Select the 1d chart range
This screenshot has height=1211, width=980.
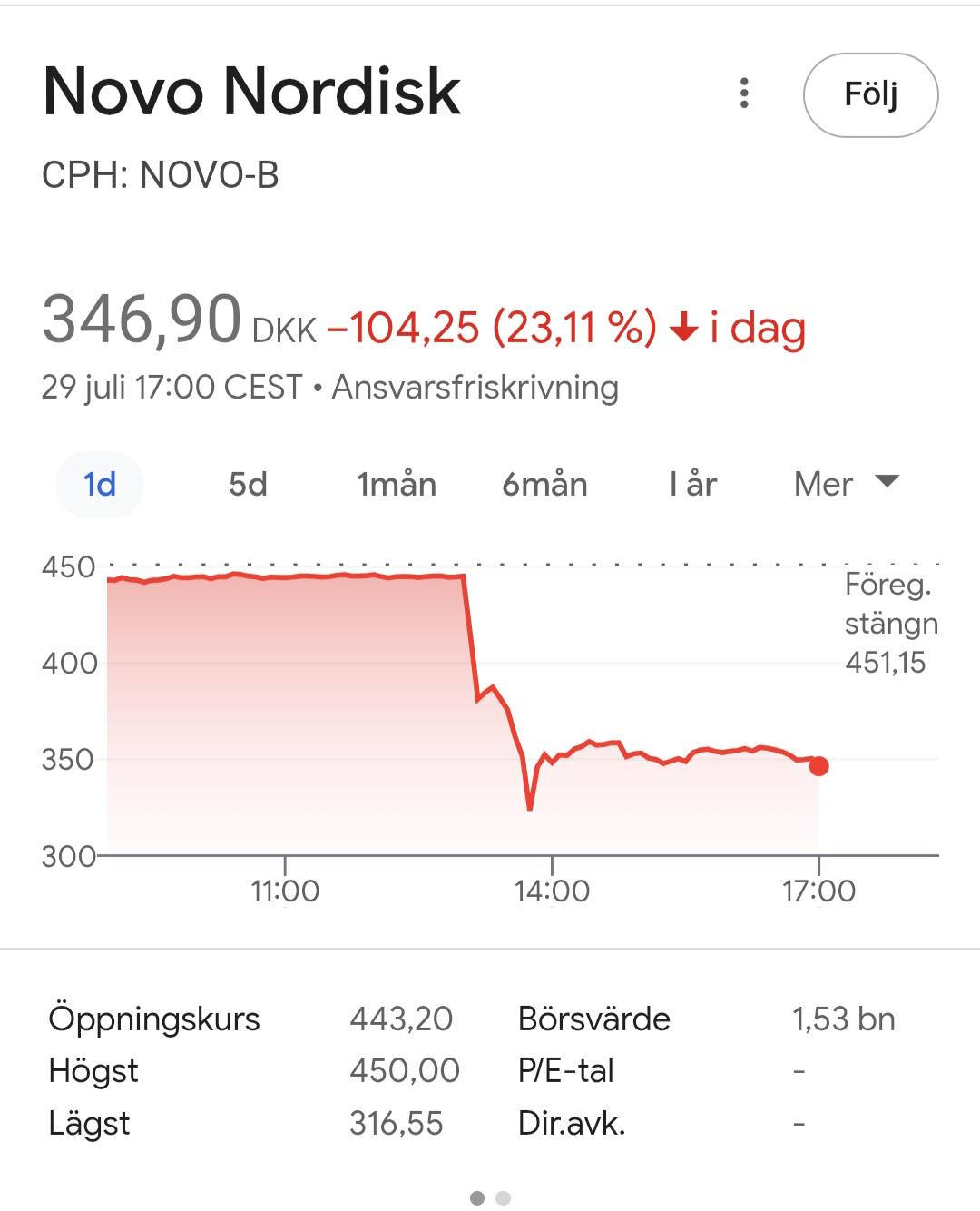(x=100, y=484)
